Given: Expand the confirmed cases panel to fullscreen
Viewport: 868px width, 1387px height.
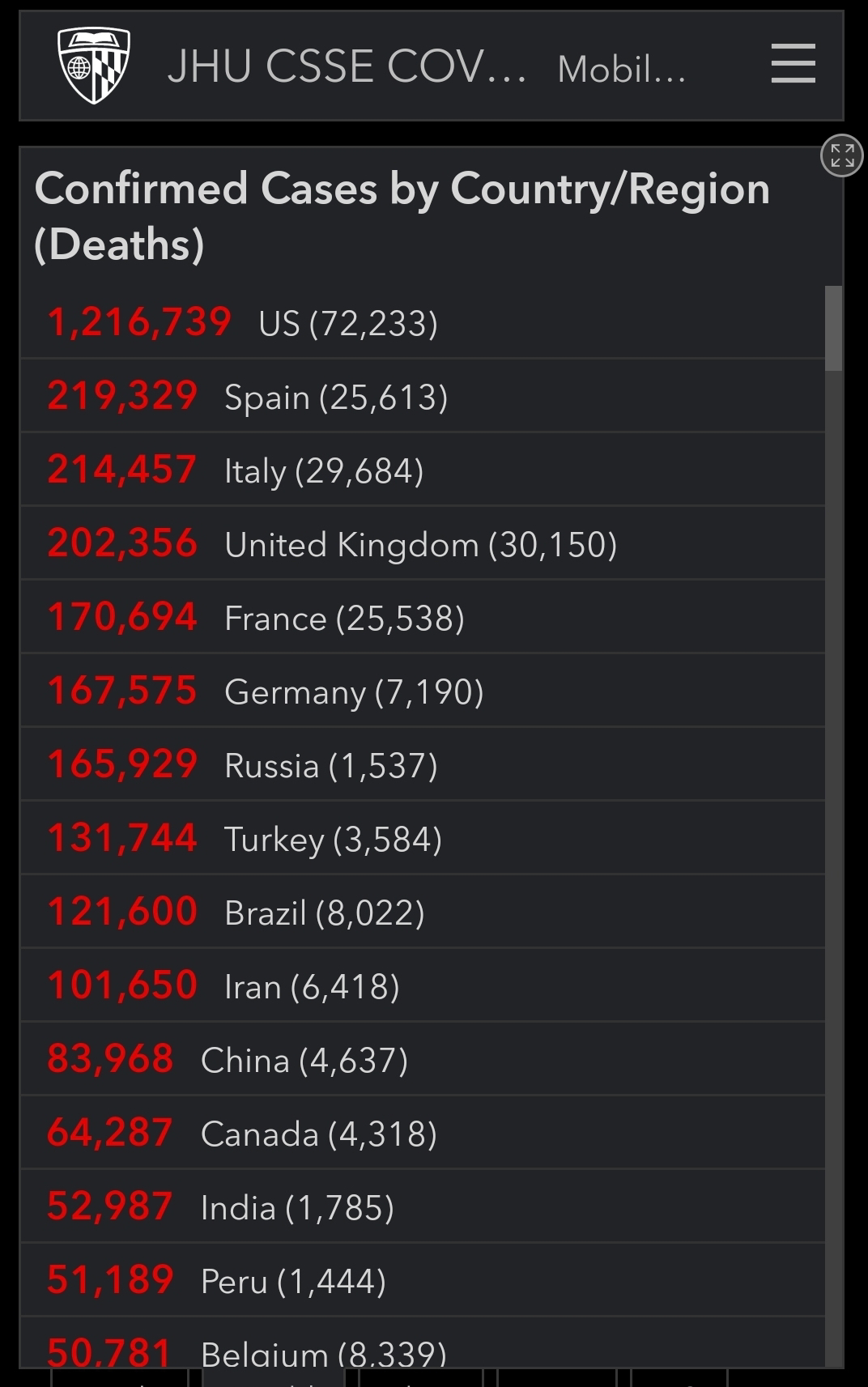Looking at the screenshot, I should pyautogui.click(x=842, y=155).
